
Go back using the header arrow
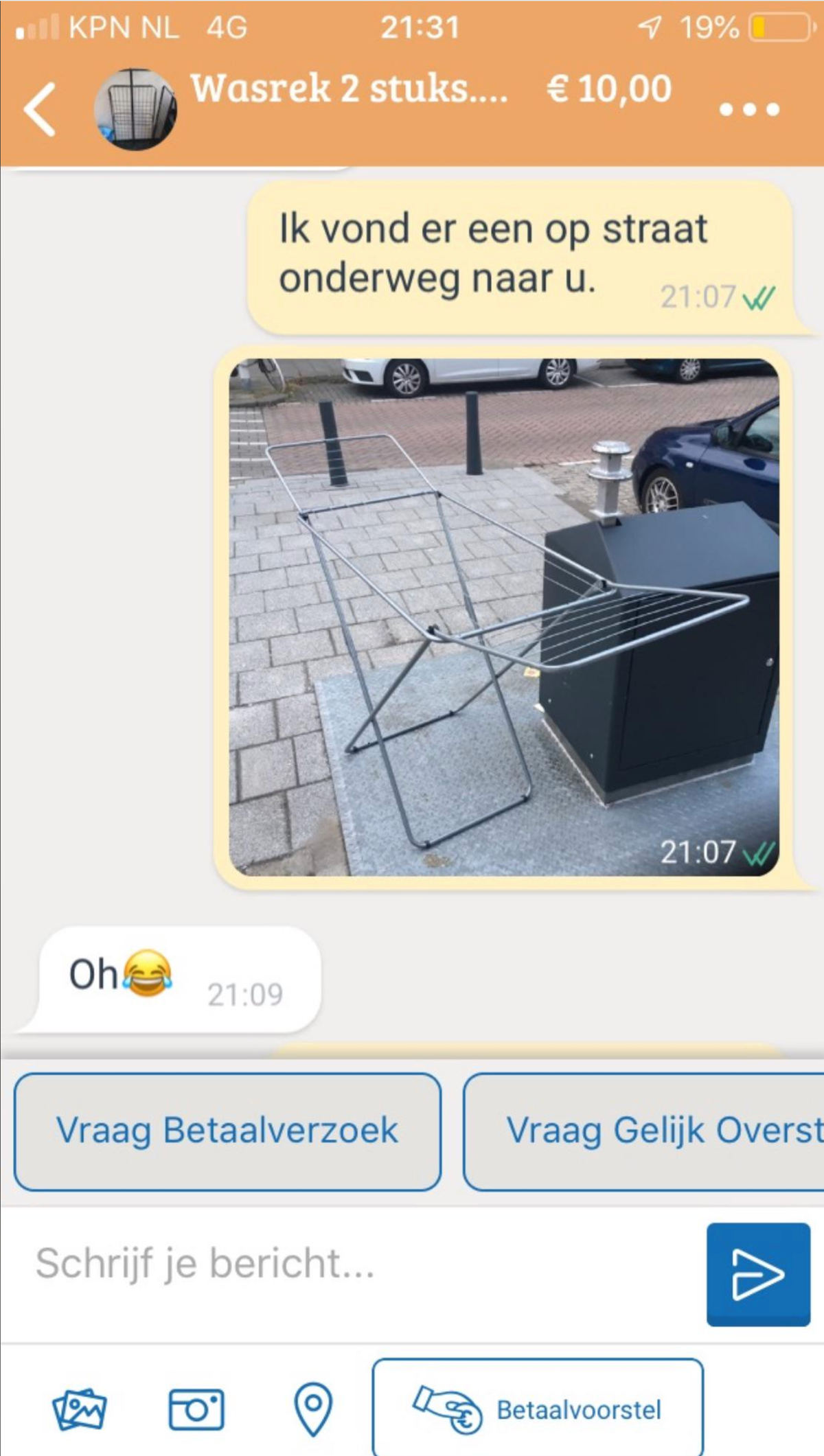40,110
